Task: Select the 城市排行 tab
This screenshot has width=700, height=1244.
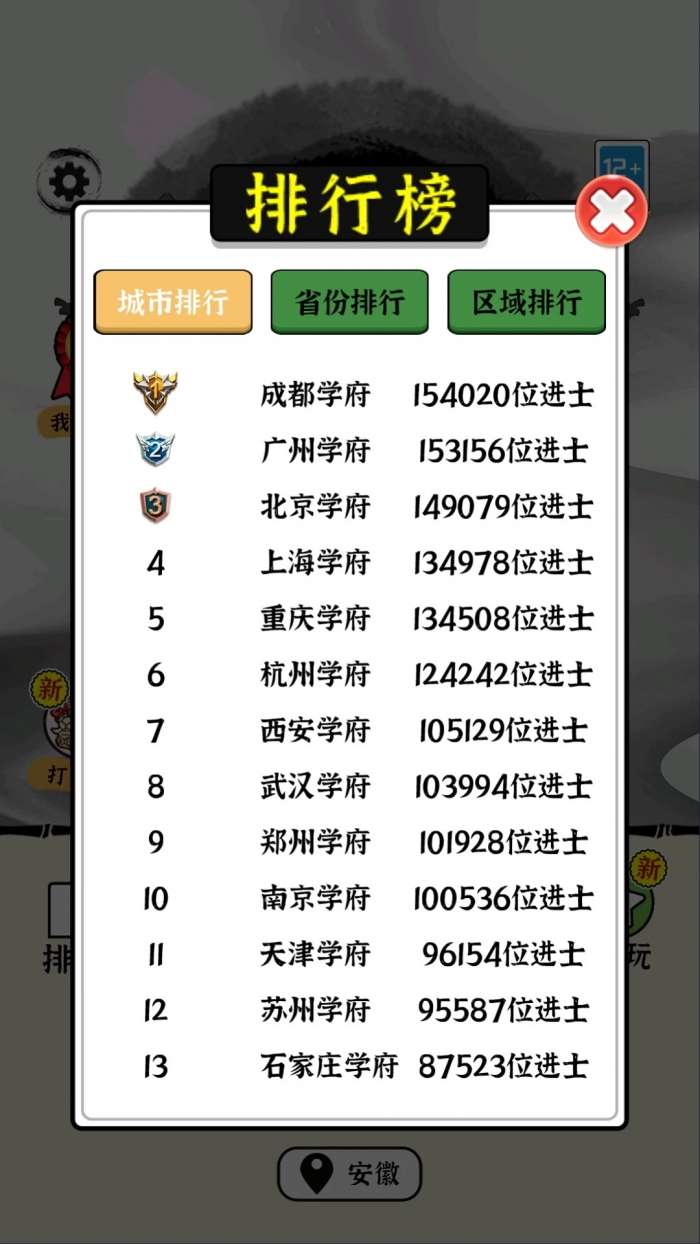Action: 173,302
